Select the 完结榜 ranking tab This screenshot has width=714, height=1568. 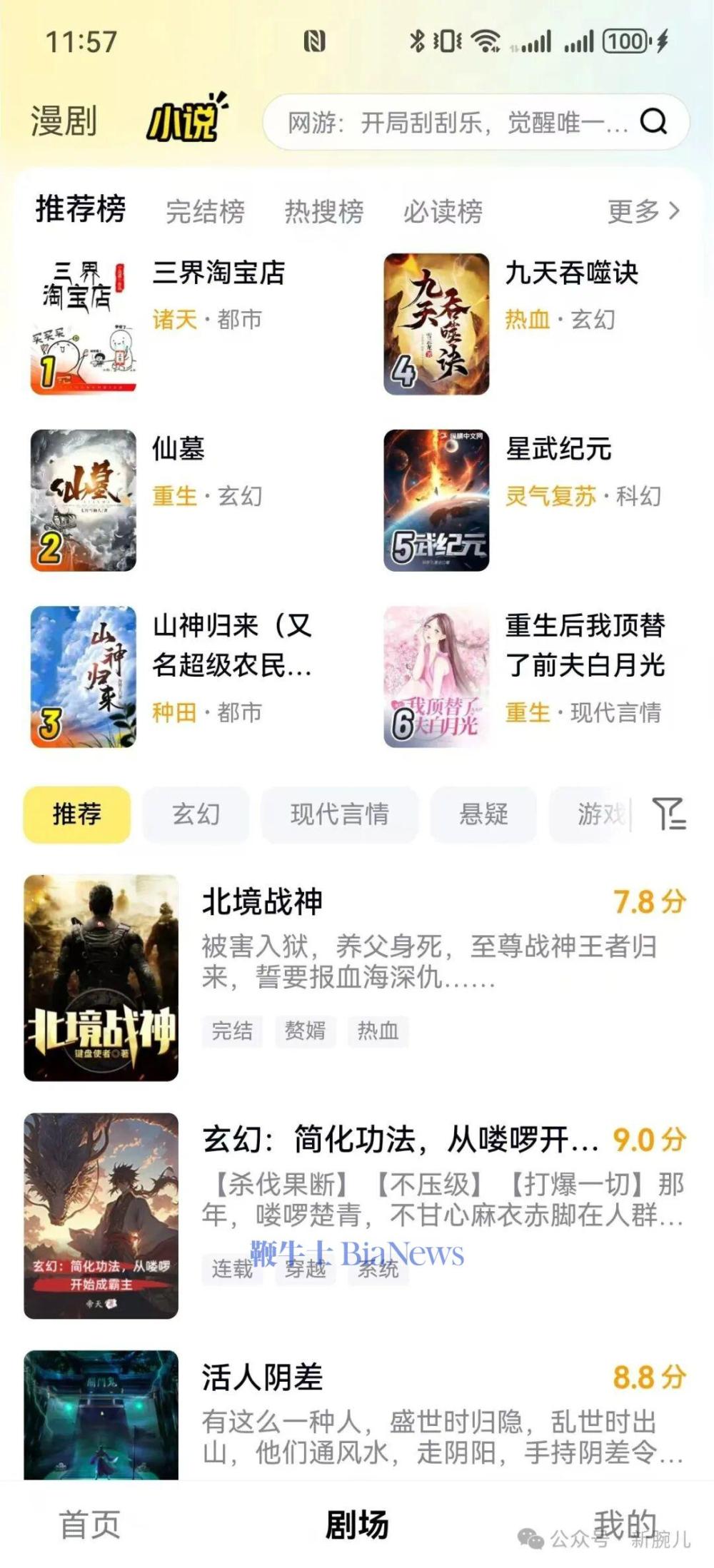[206, 211]
